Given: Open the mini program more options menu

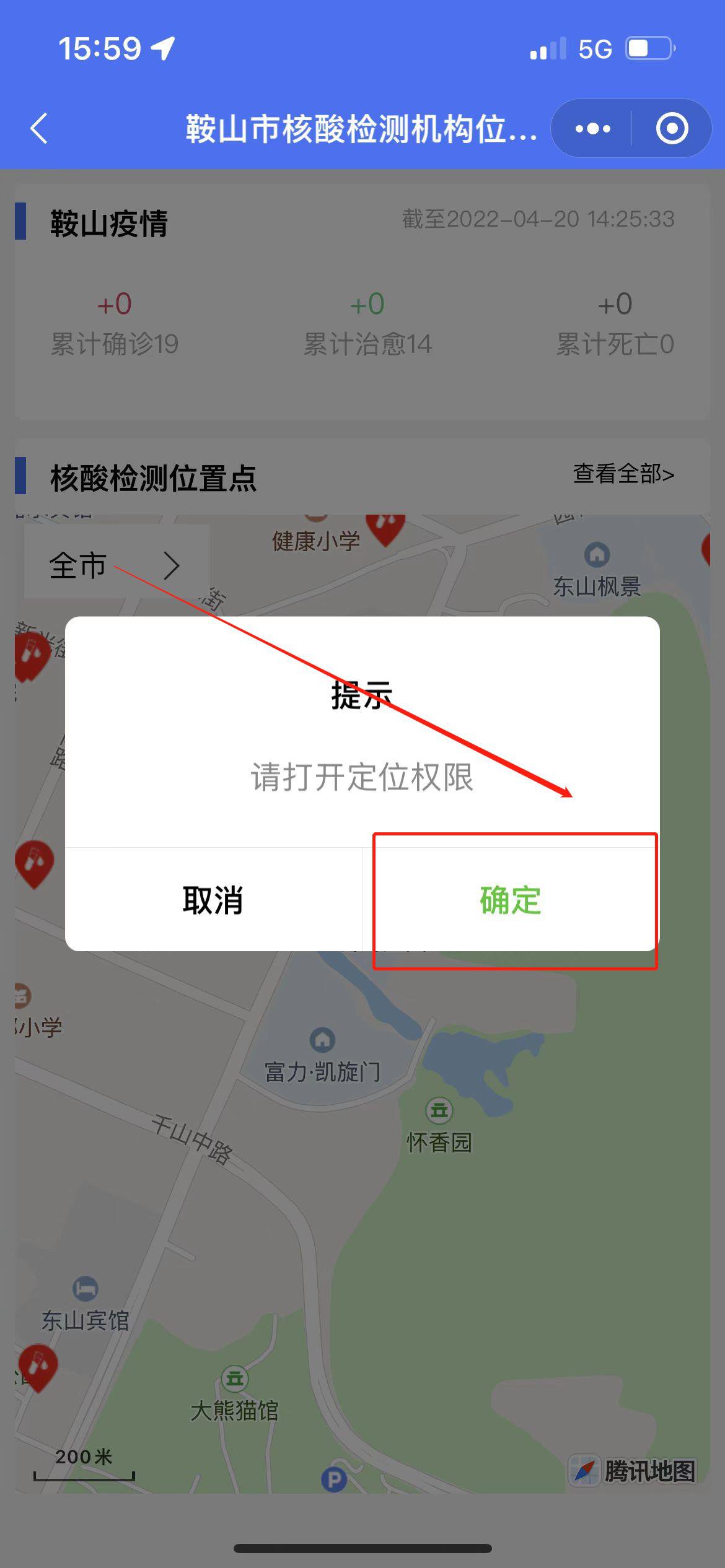Looking at the screenshot, I should coord(592,129).
